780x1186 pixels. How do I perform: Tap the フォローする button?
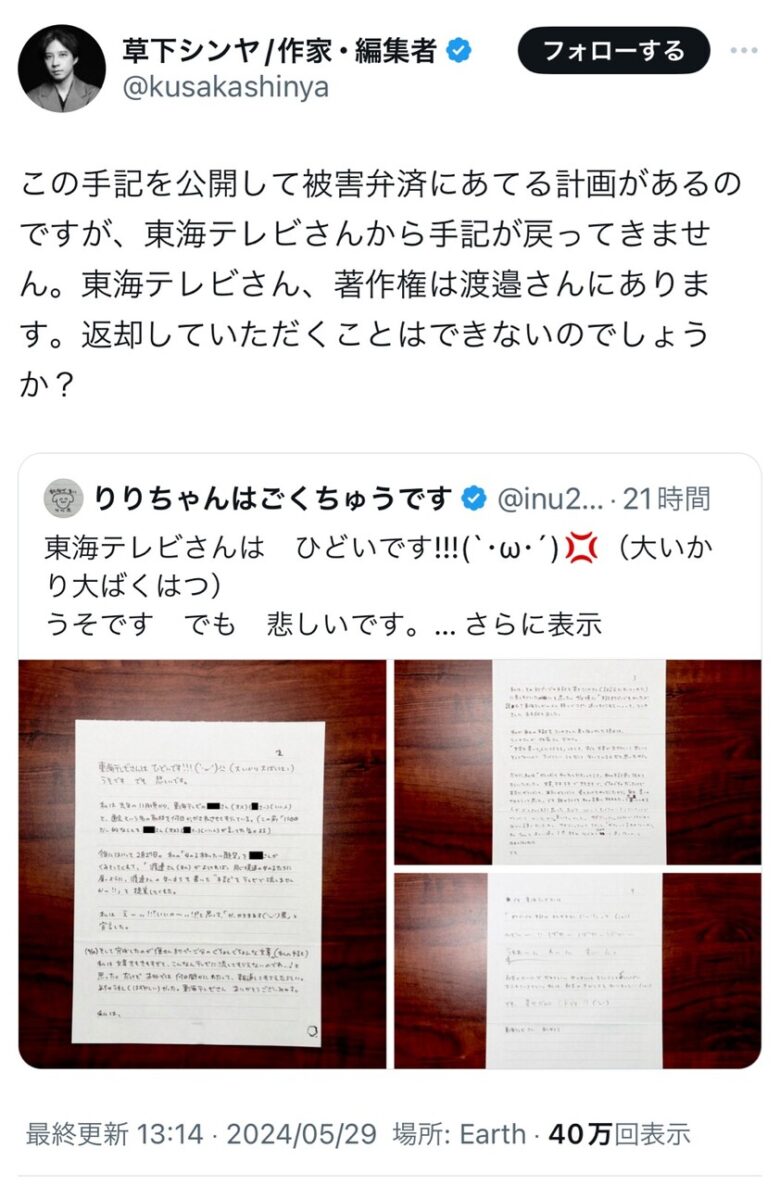coord(613,50)
